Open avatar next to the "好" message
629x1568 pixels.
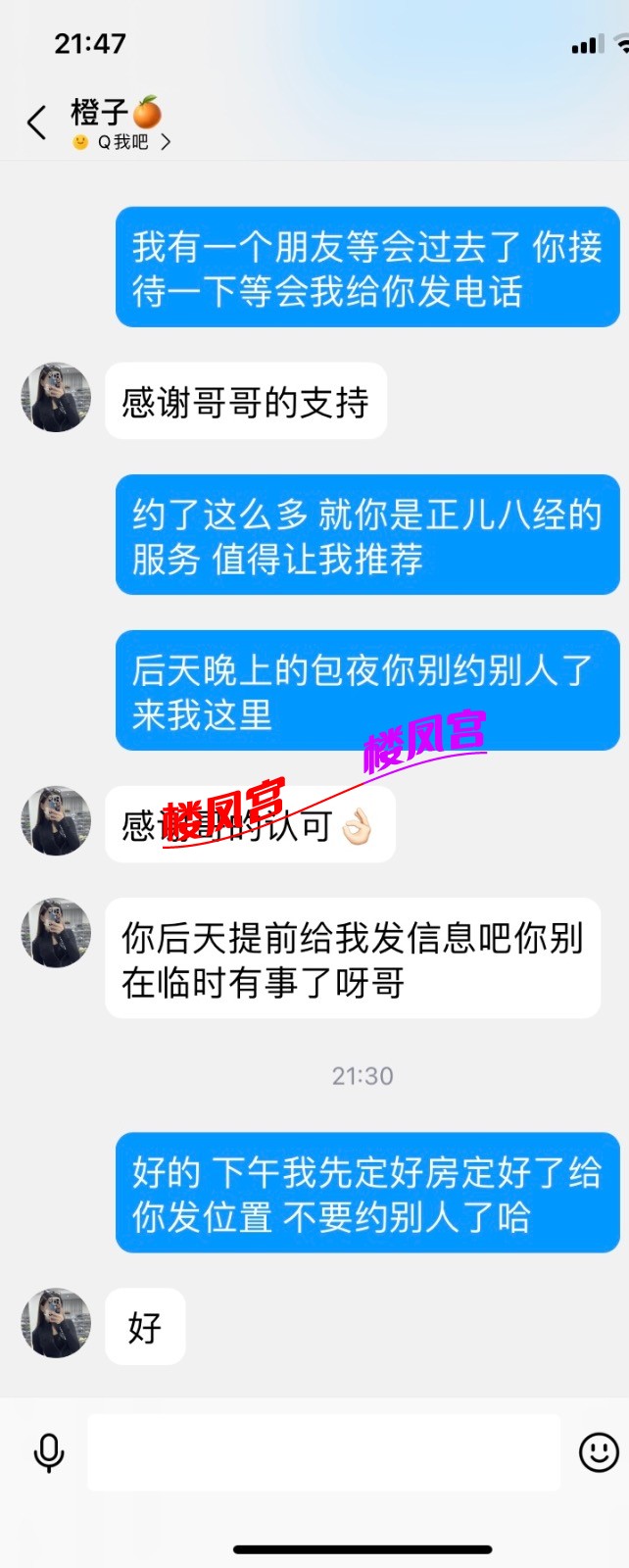click(56, 1323)
